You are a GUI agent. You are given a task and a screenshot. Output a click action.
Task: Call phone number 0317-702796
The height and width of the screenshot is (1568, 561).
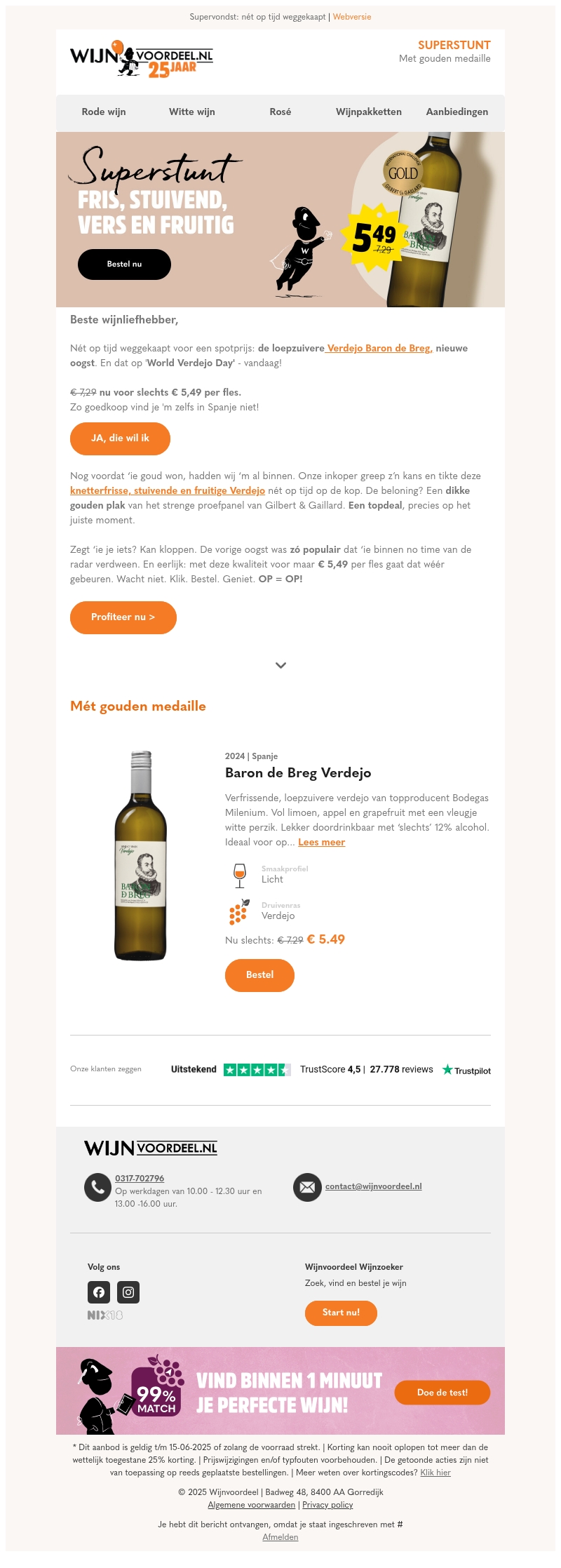point(140,1179)
